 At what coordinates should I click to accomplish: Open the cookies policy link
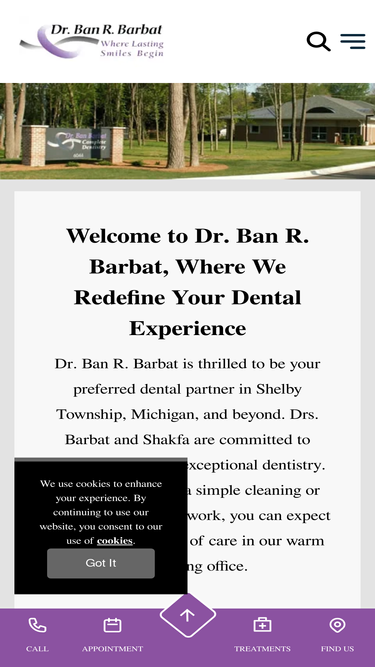point(115,541)
